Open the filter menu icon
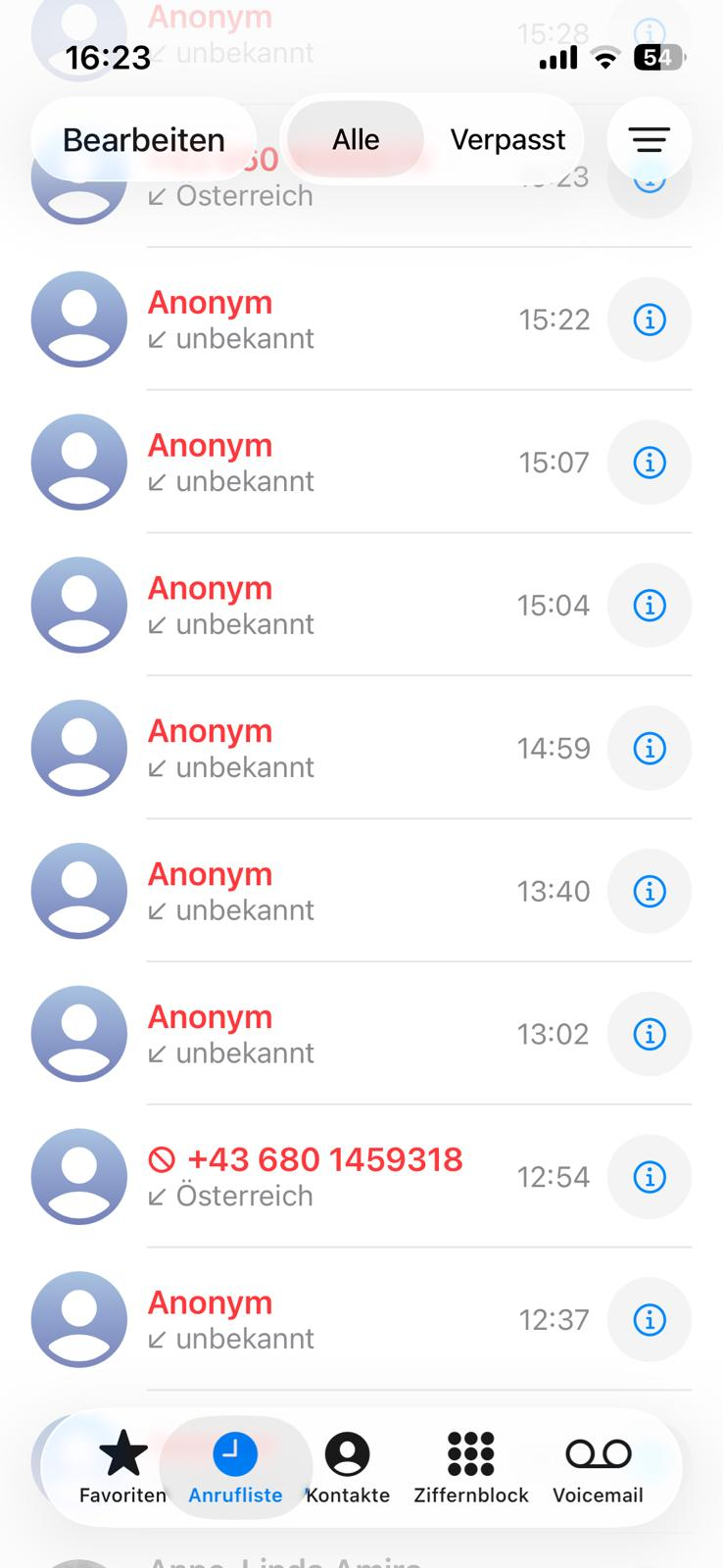723x1568 pixels. pyautogui.click(x=649, y=140)
